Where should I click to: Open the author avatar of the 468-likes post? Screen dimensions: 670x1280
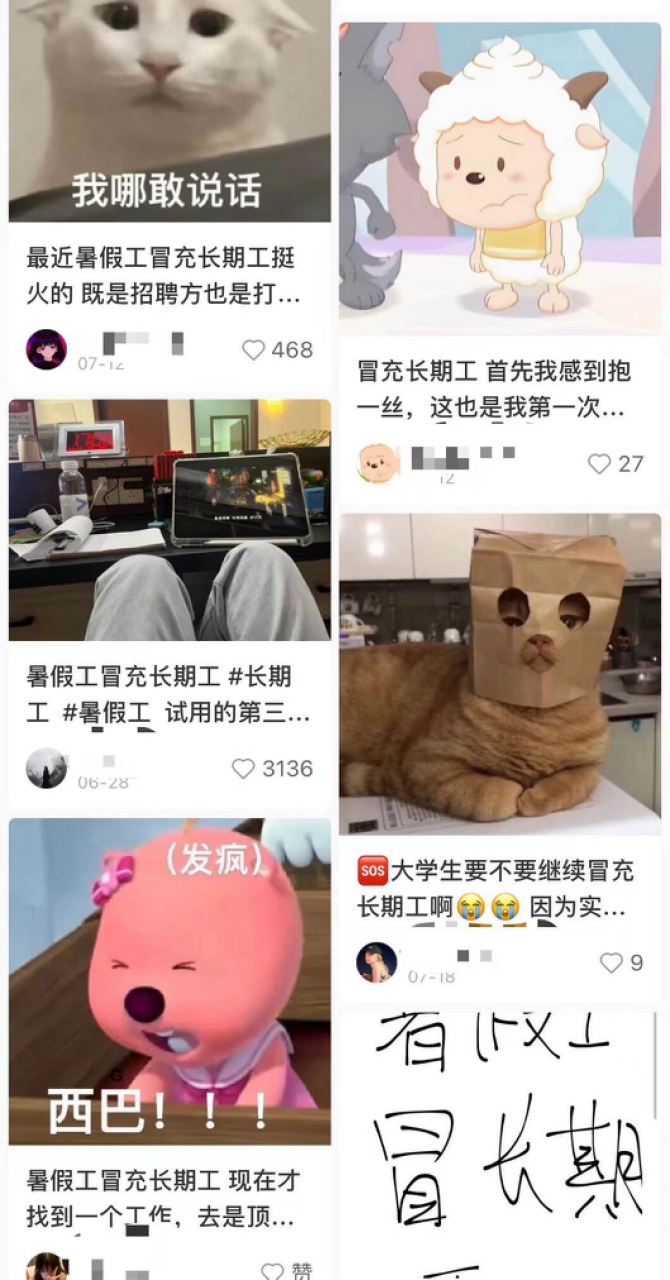pos(46,350)
